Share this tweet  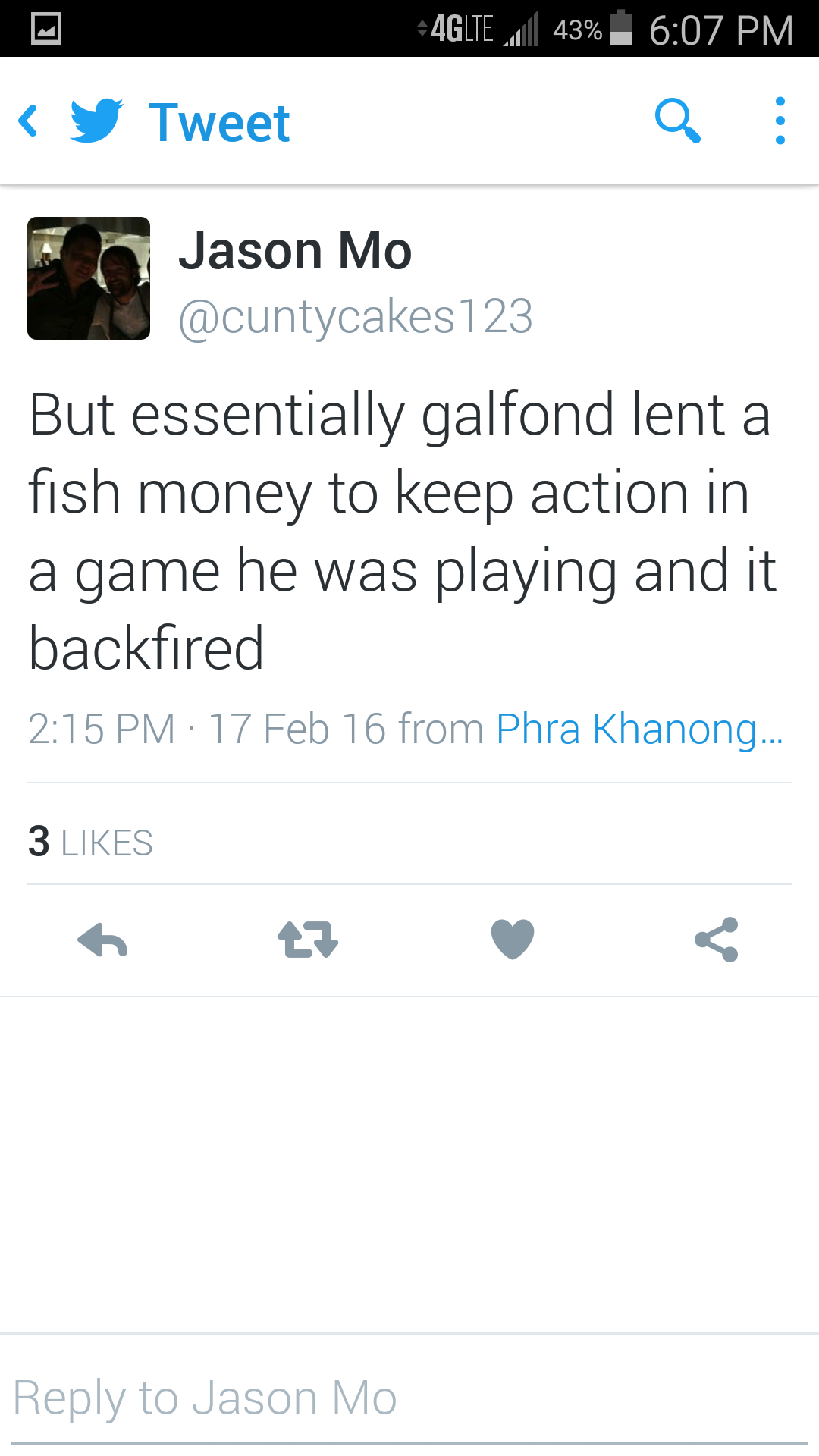[x=717, y=940]
